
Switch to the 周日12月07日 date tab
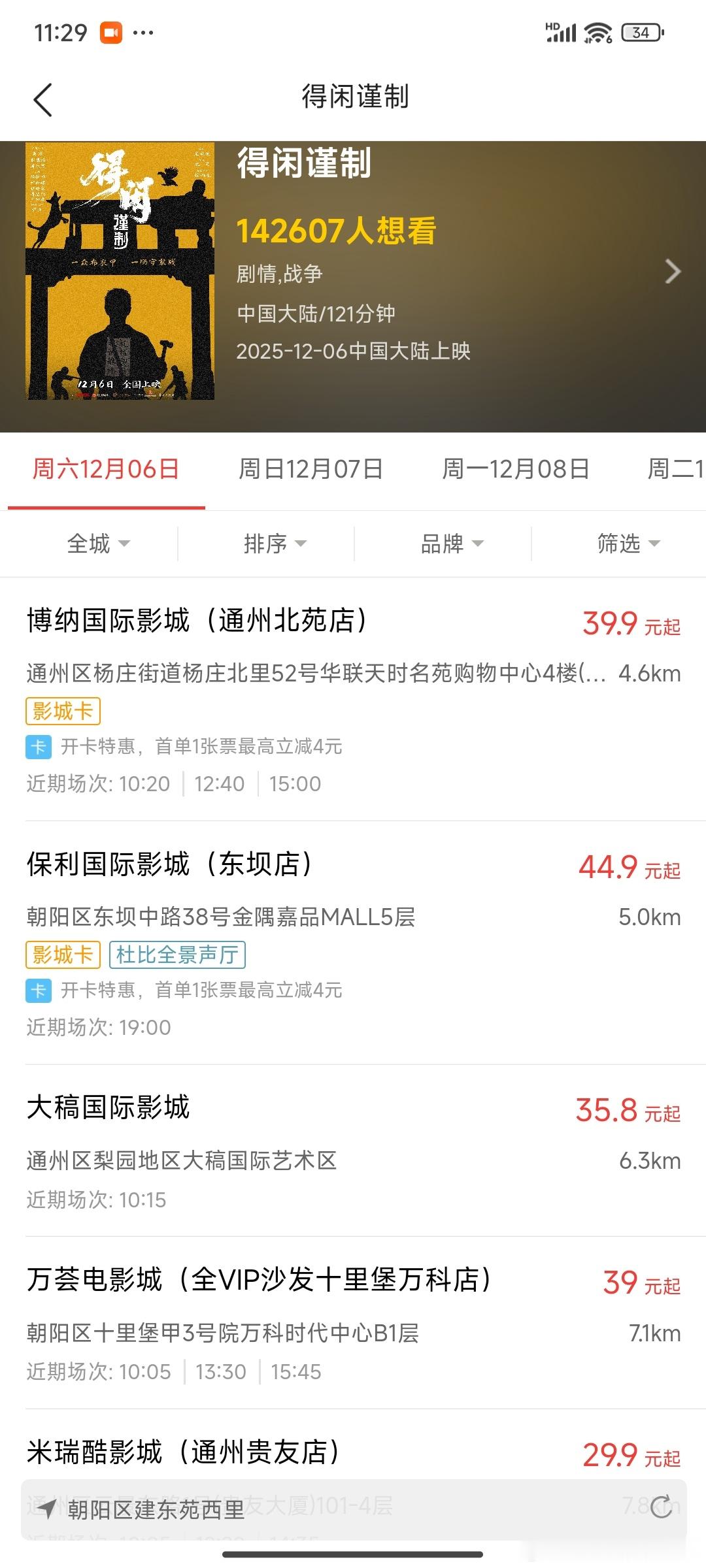pyautogui.click(x=312, y=469)
